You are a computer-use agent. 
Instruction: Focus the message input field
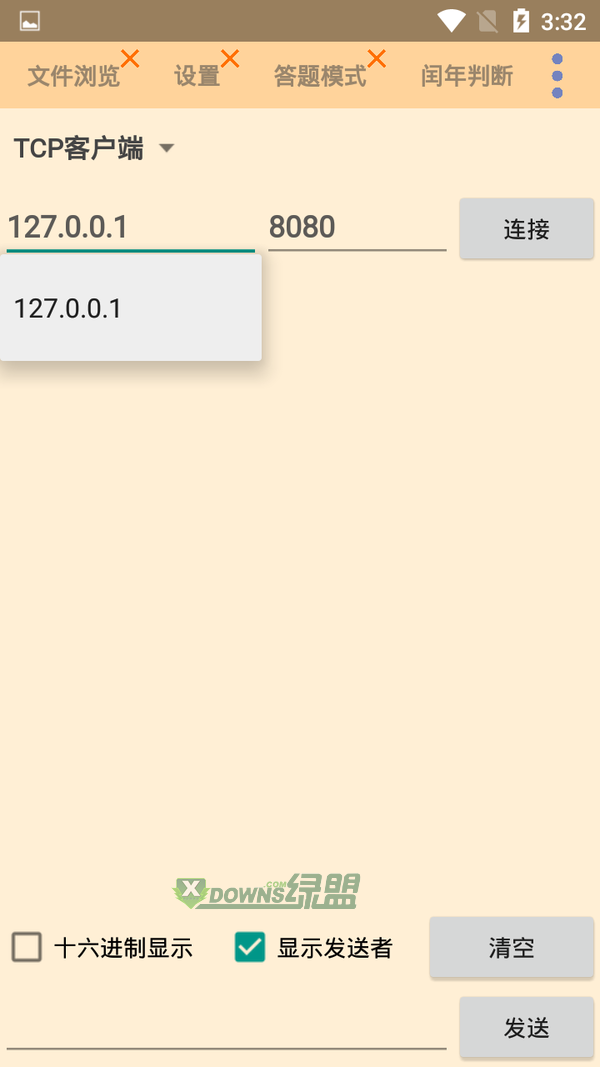tap(227, 1028)
